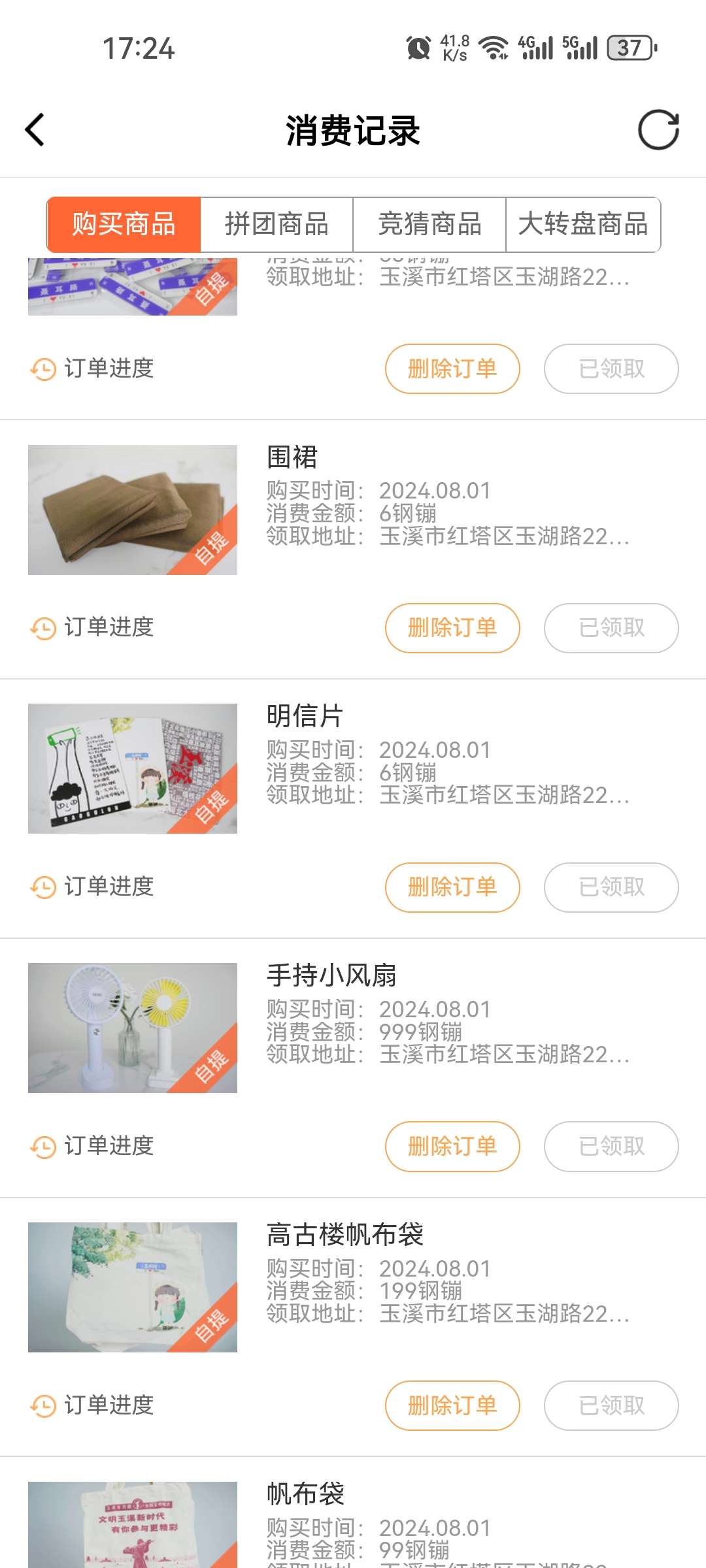Viewport: 706px width, 1568px height.
Task: Open 订单进度 for 手持小风扇
Action: click(92, 1147)
